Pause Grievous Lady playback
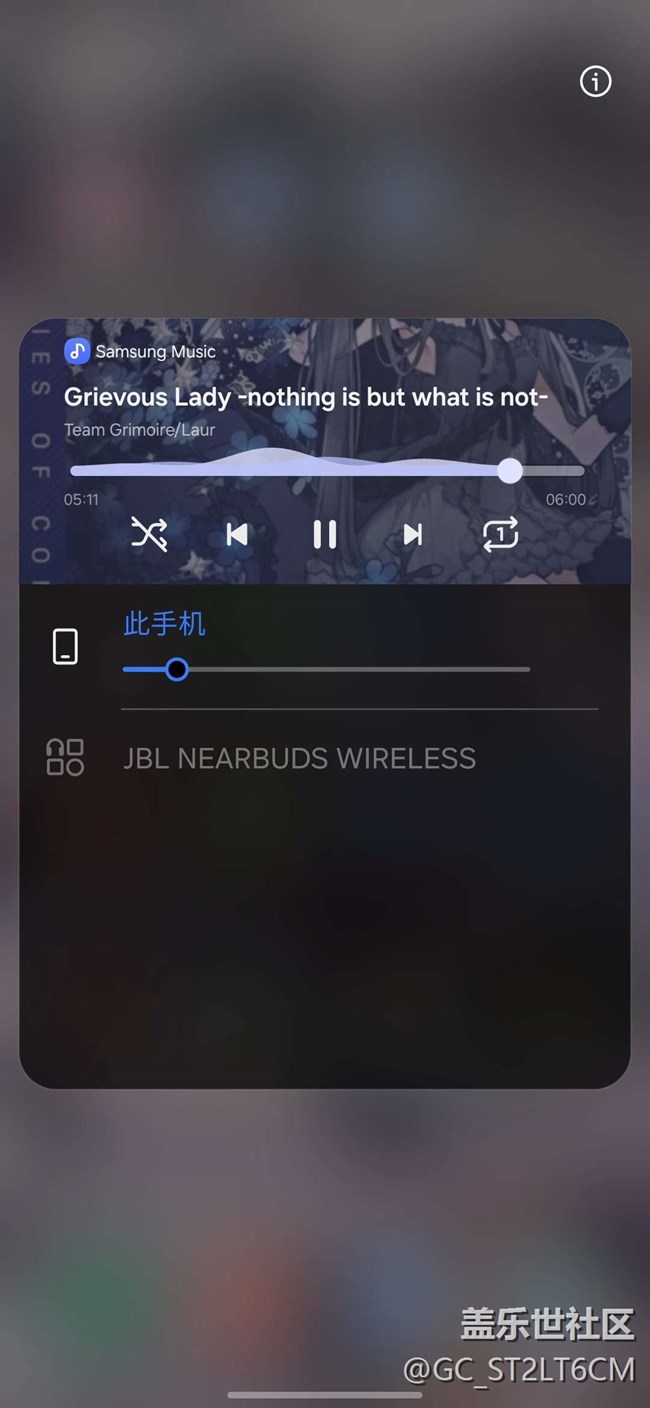 click(325, 535)
